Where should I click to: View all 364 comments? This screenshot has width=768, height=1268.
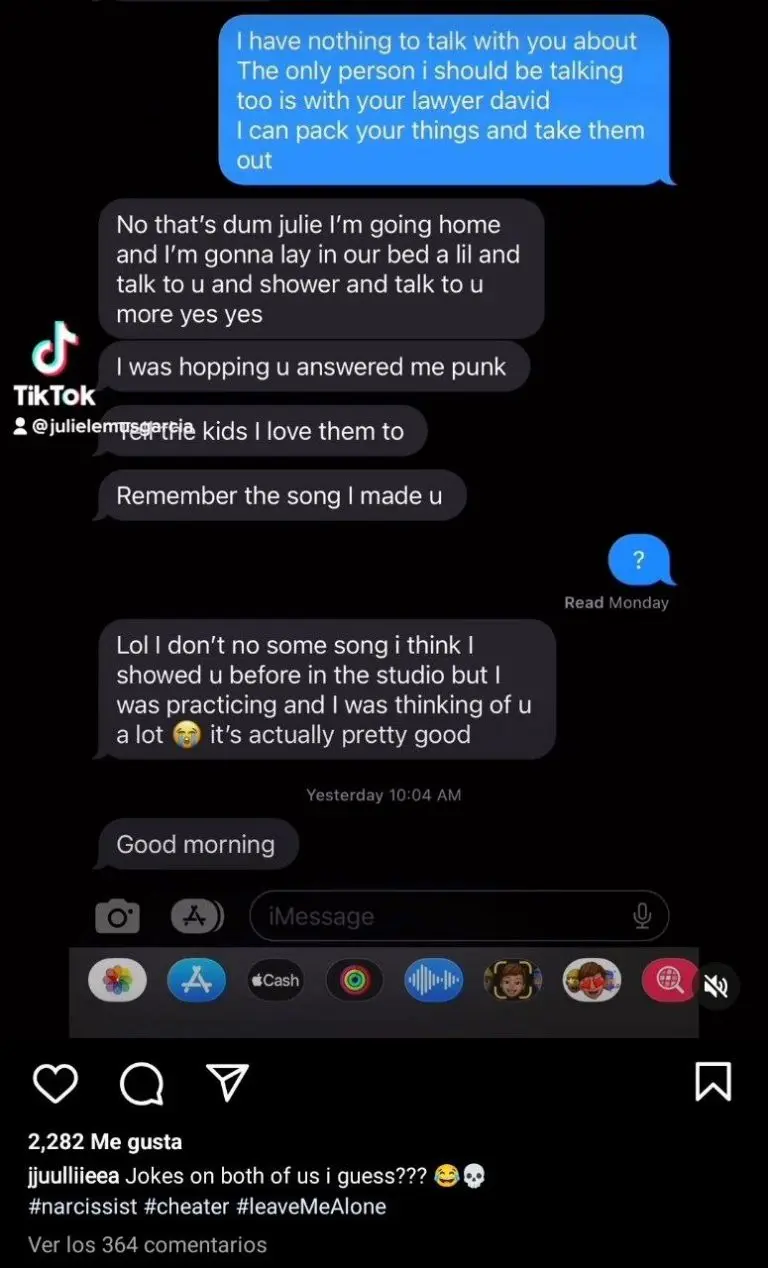(147, 1245)
